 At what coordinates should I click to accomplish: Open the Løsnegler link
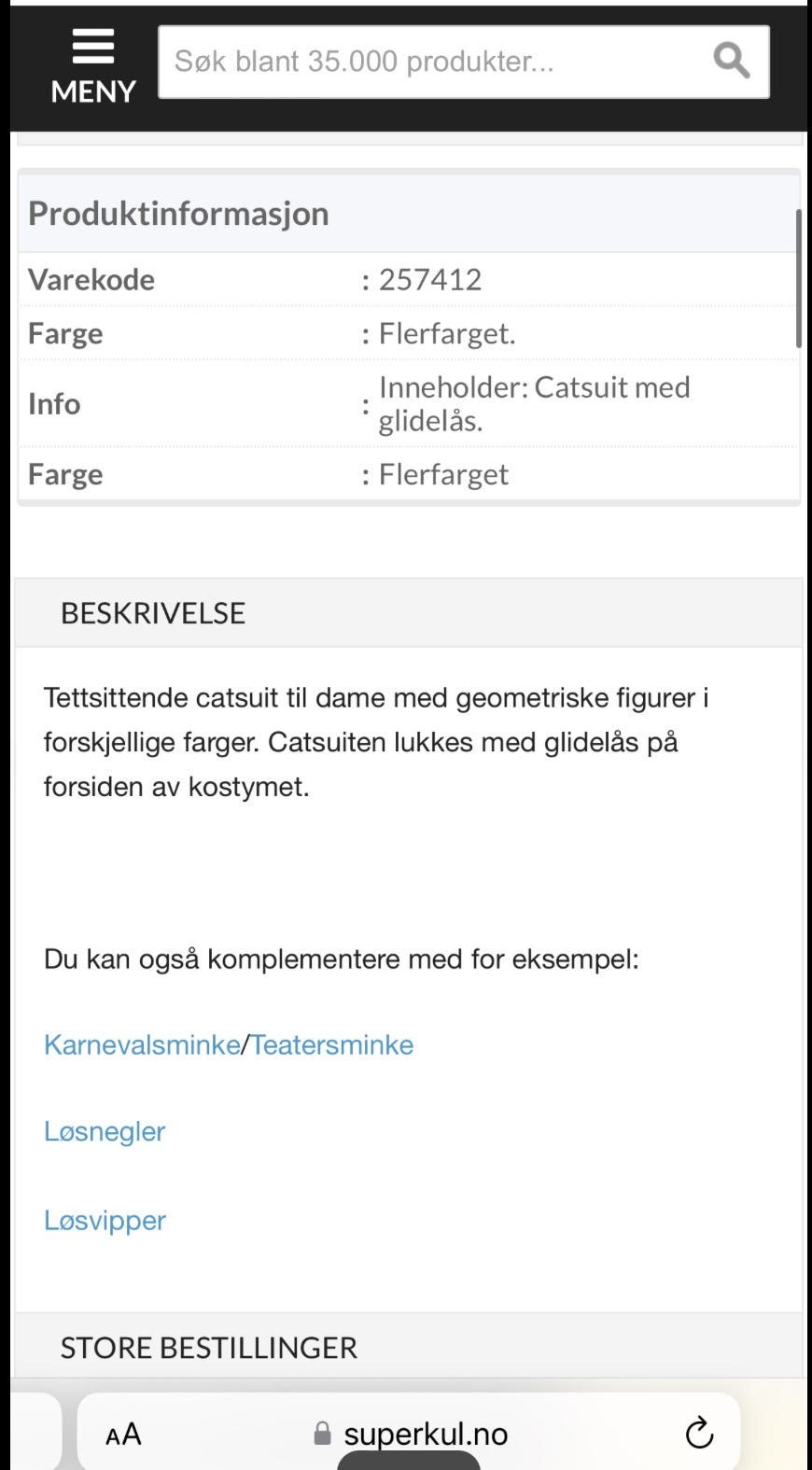pyautogui.click(x=105, y=1131)
